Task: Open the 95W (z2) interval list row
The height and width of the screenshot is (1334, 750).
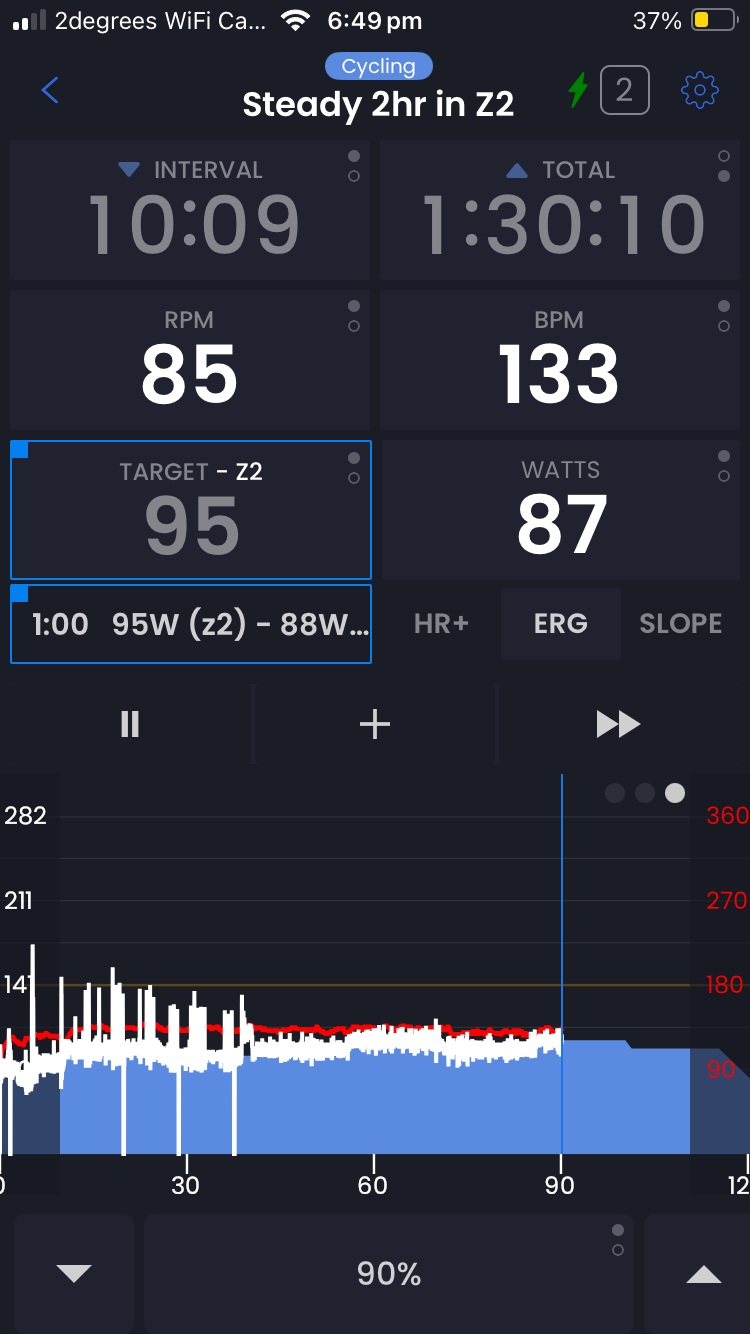Action: pyautogui.click(x=190, y=624)
